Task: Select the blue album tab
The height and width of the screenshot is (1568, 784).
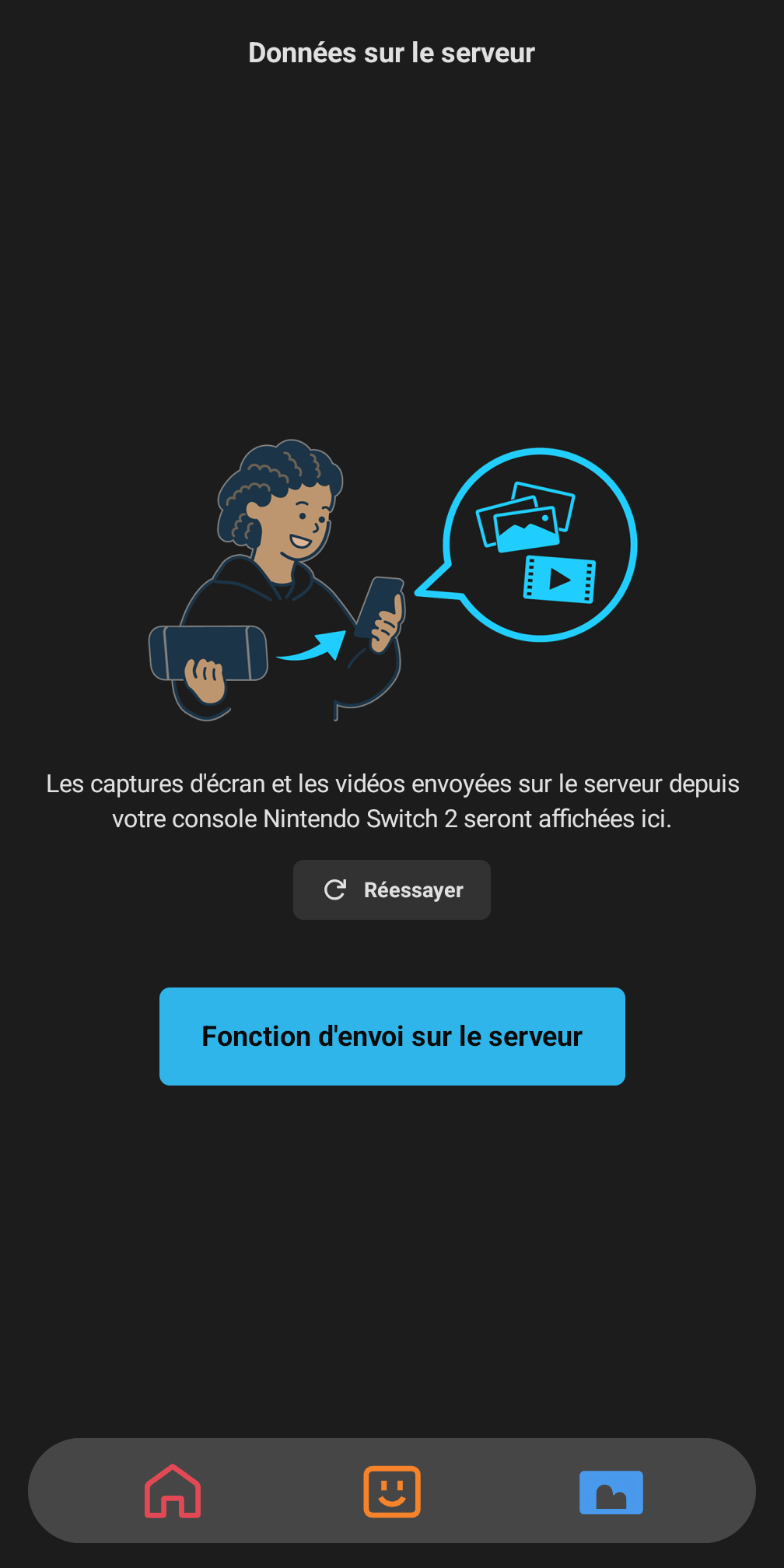Action: pos(611,1492)
